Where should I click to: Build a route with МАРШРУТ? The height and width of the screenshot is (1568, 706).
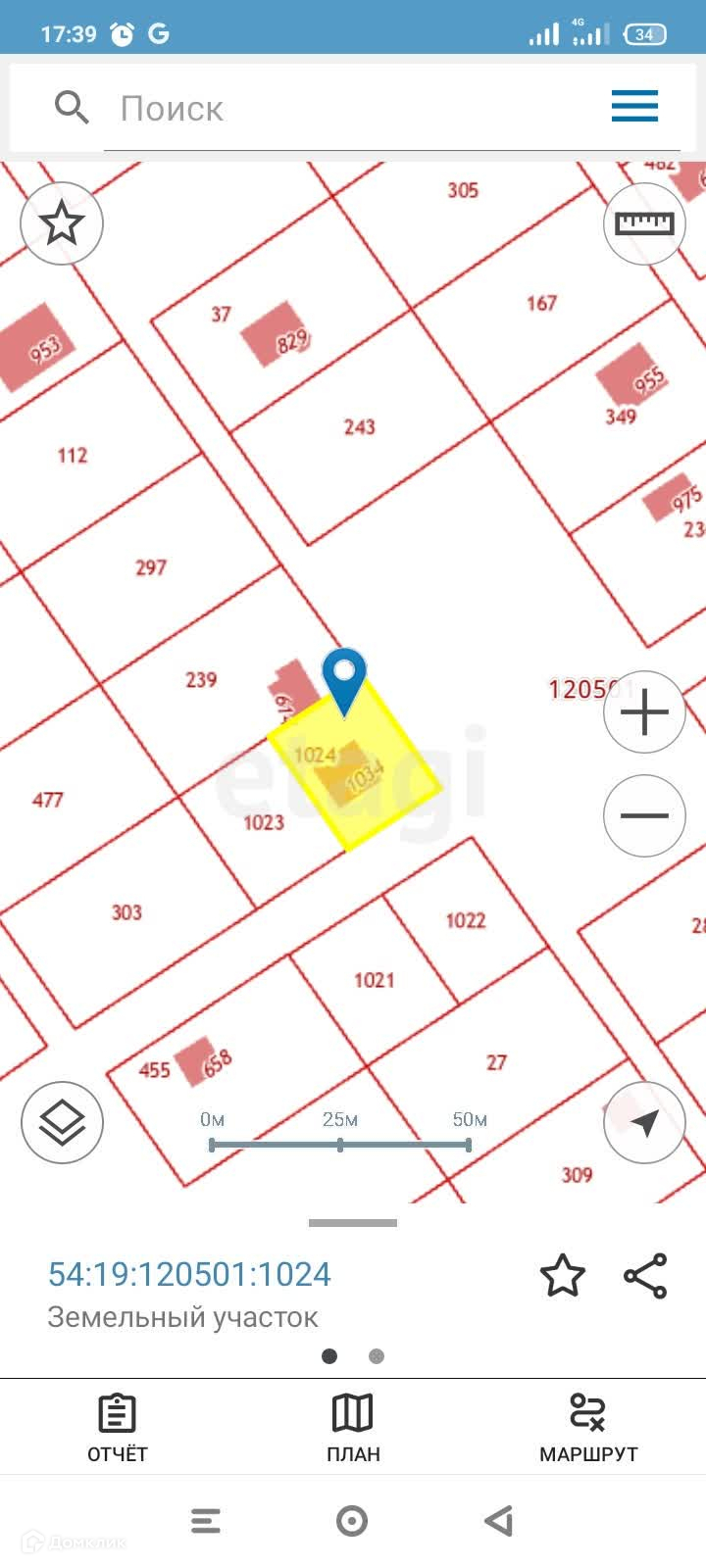click(x=588, y=1428)
